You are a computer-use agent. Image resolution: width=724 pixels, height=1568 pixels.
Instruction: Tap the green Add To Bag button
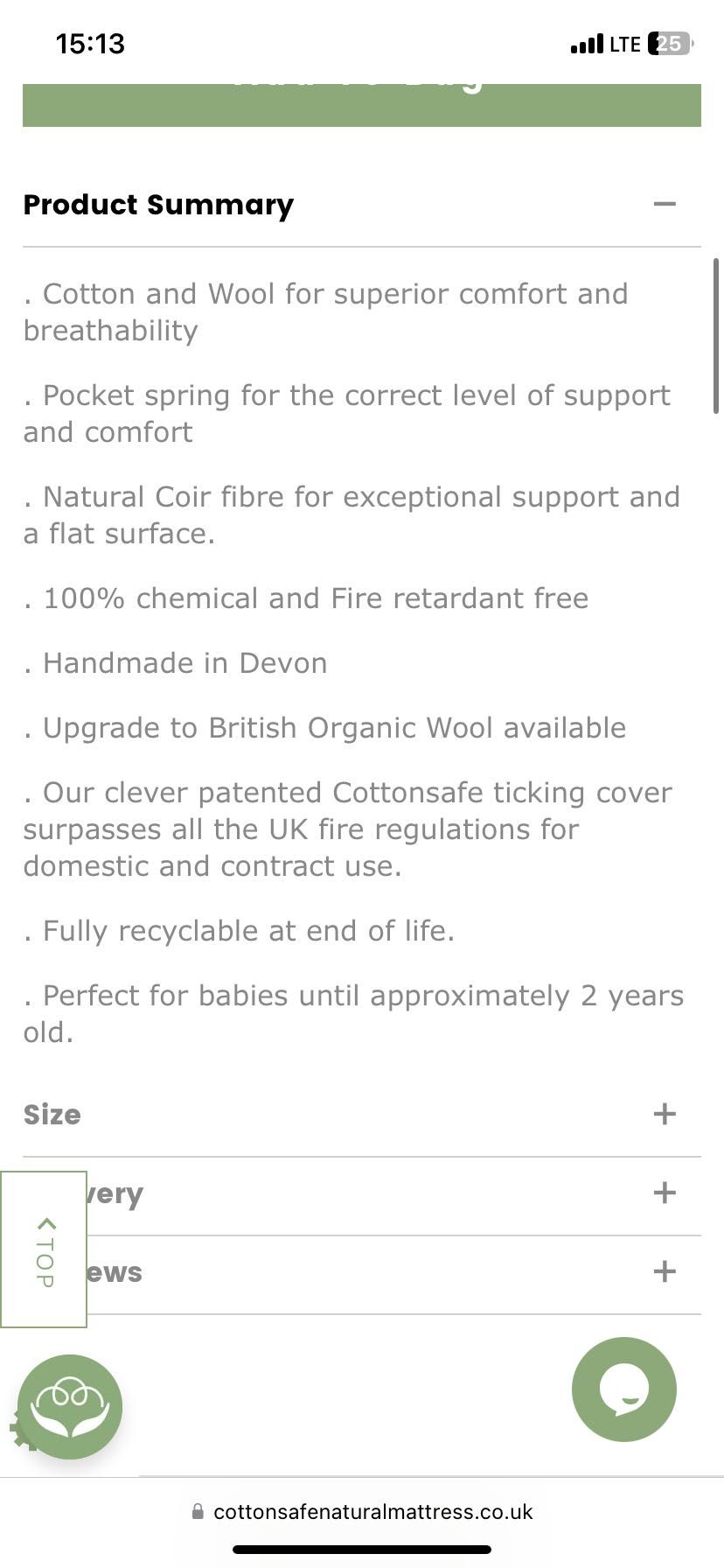pos(361,105)
